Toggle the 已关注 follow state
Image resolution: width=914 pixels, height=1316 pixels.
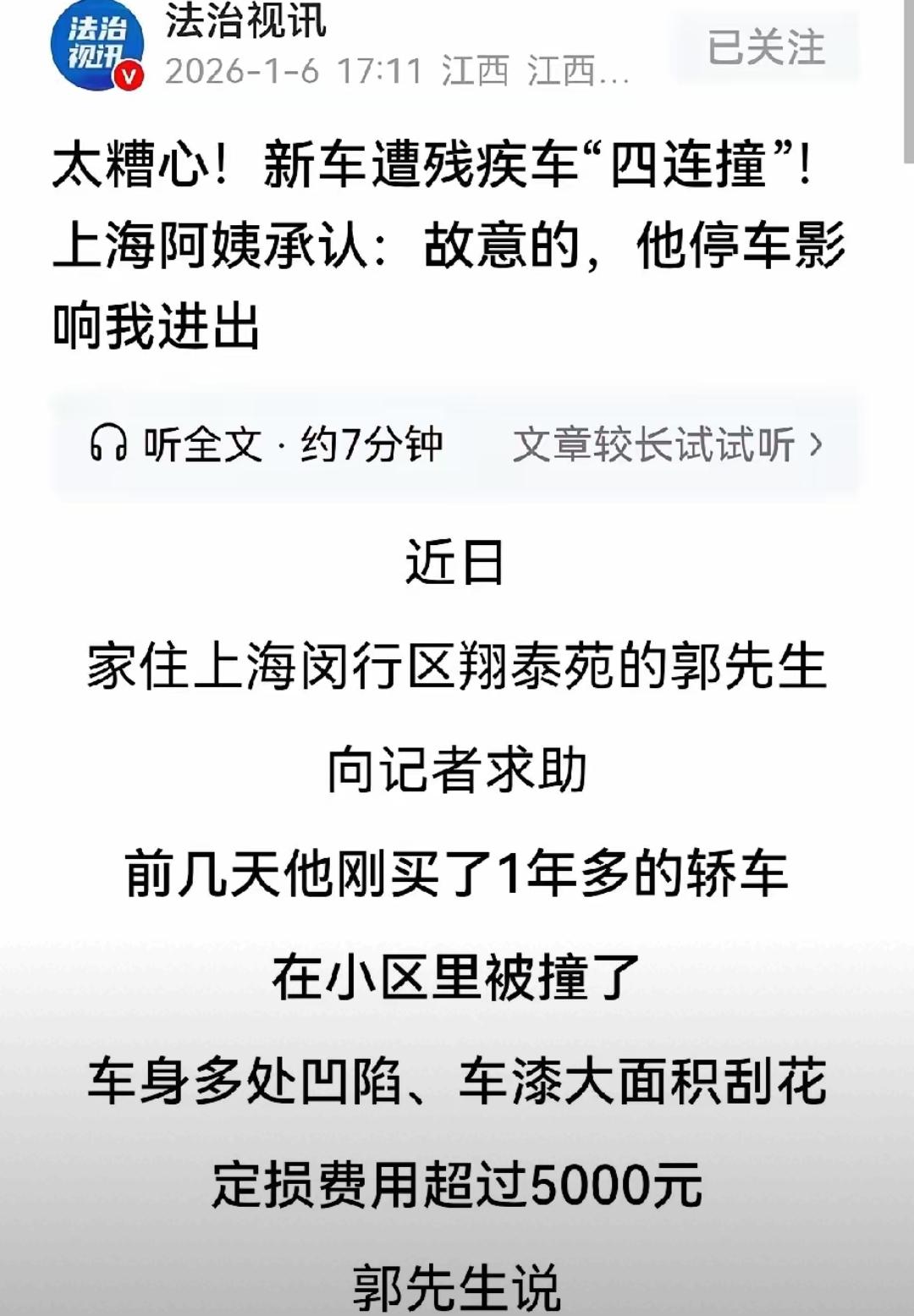[761, 49]
